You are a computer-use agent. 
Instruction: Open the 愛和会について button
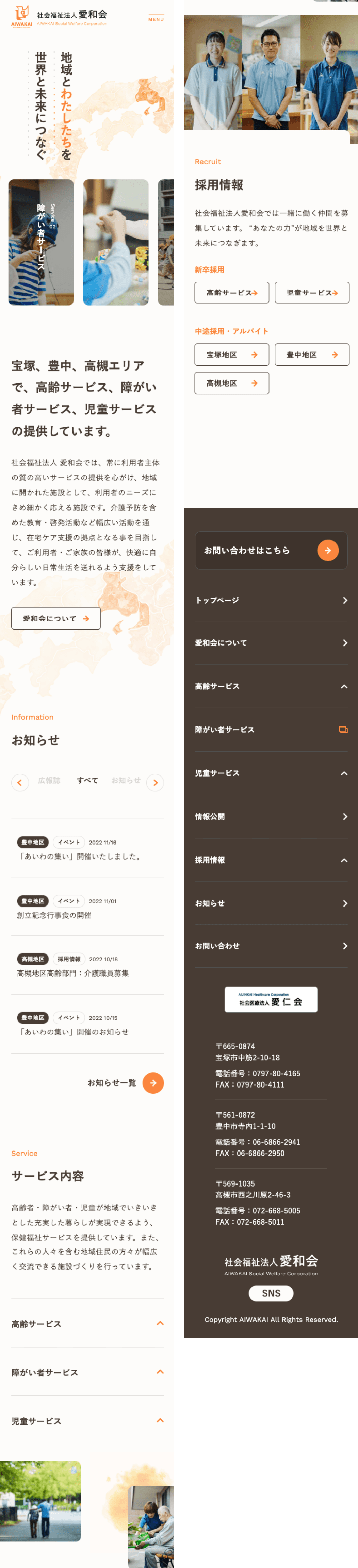pyautogui.click(x=56, y=618)
